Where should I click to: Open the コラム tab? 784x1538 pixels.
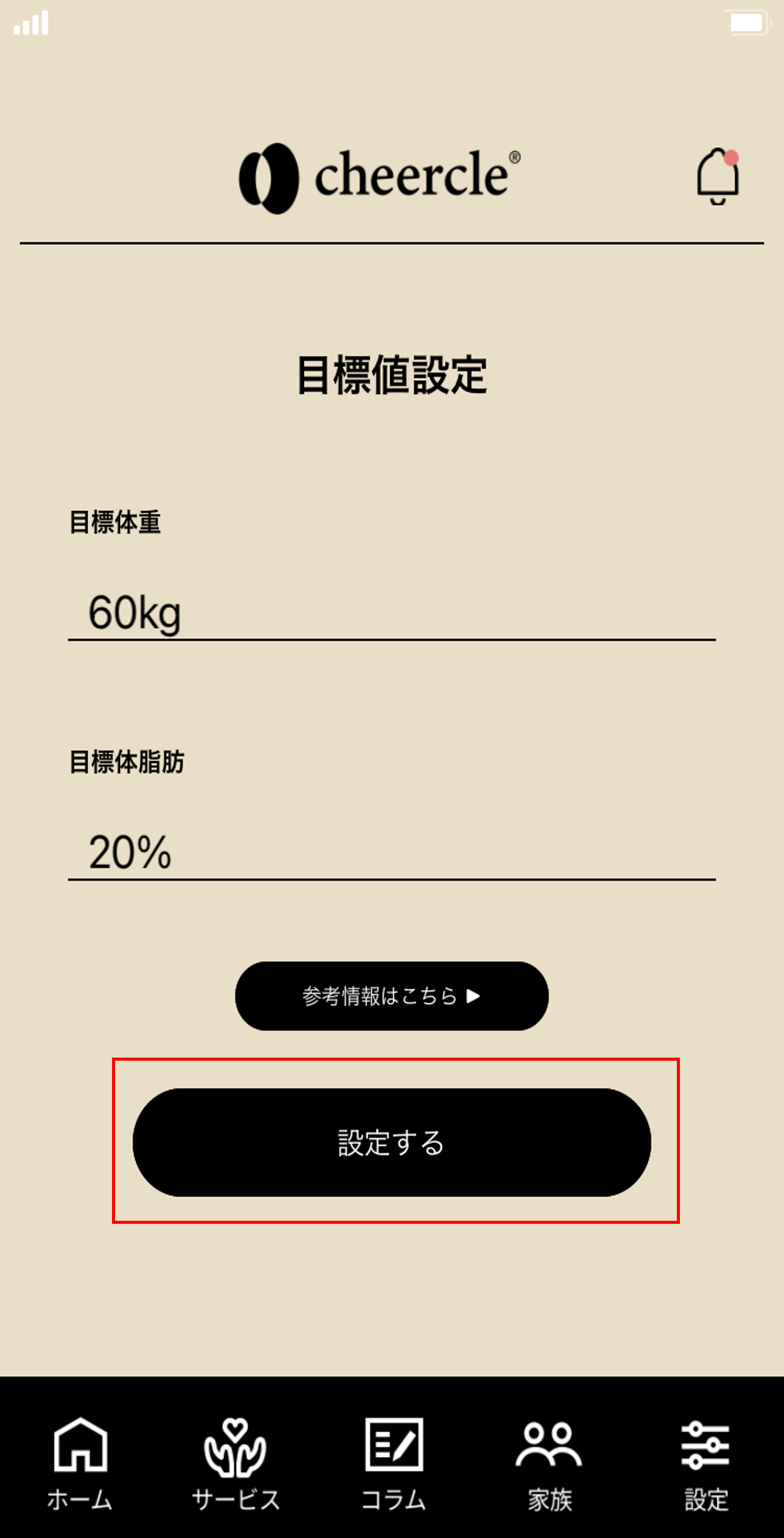click(x=393, y=1465)
